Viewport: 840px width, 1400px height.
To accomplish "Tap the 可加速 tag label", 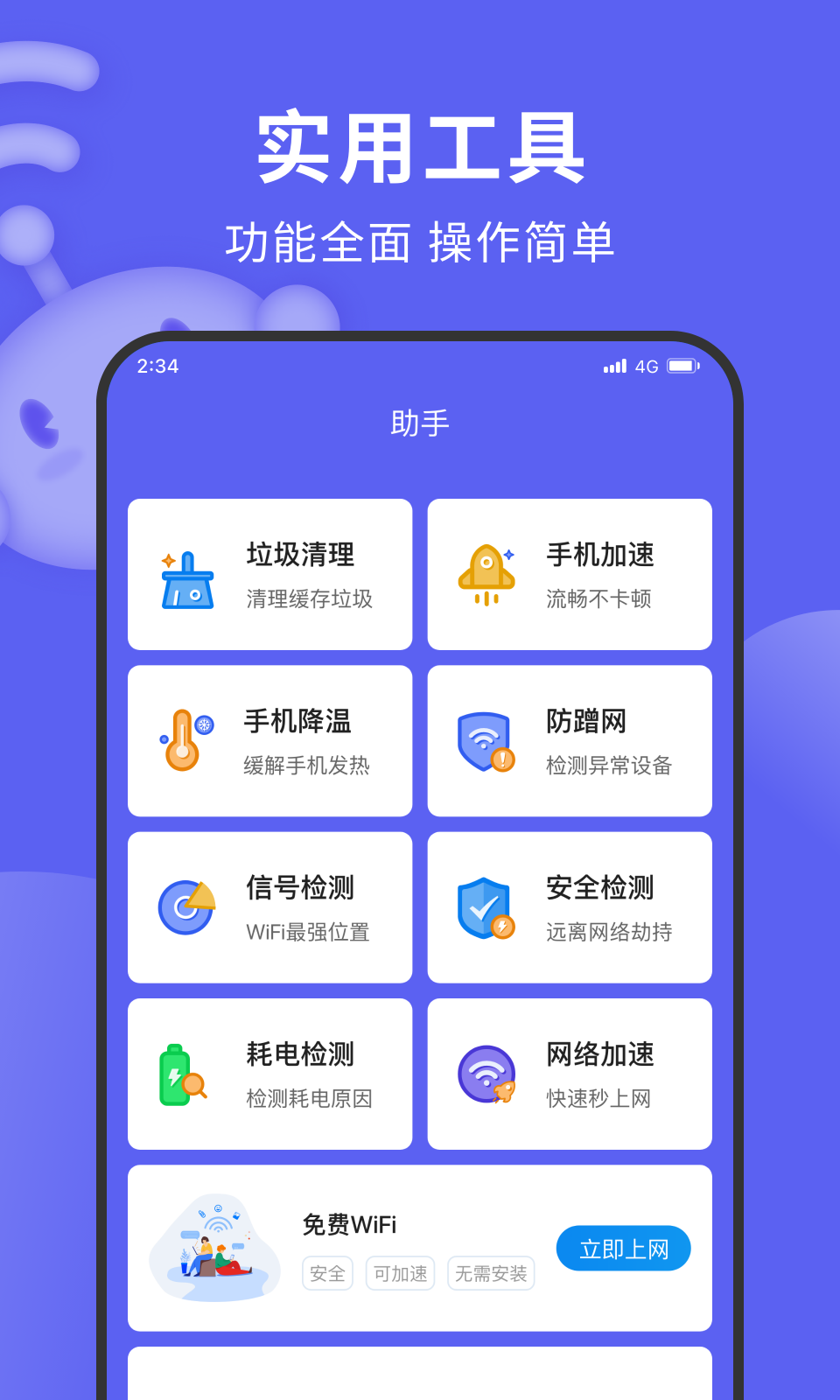I will click(x=400, y=1274).
